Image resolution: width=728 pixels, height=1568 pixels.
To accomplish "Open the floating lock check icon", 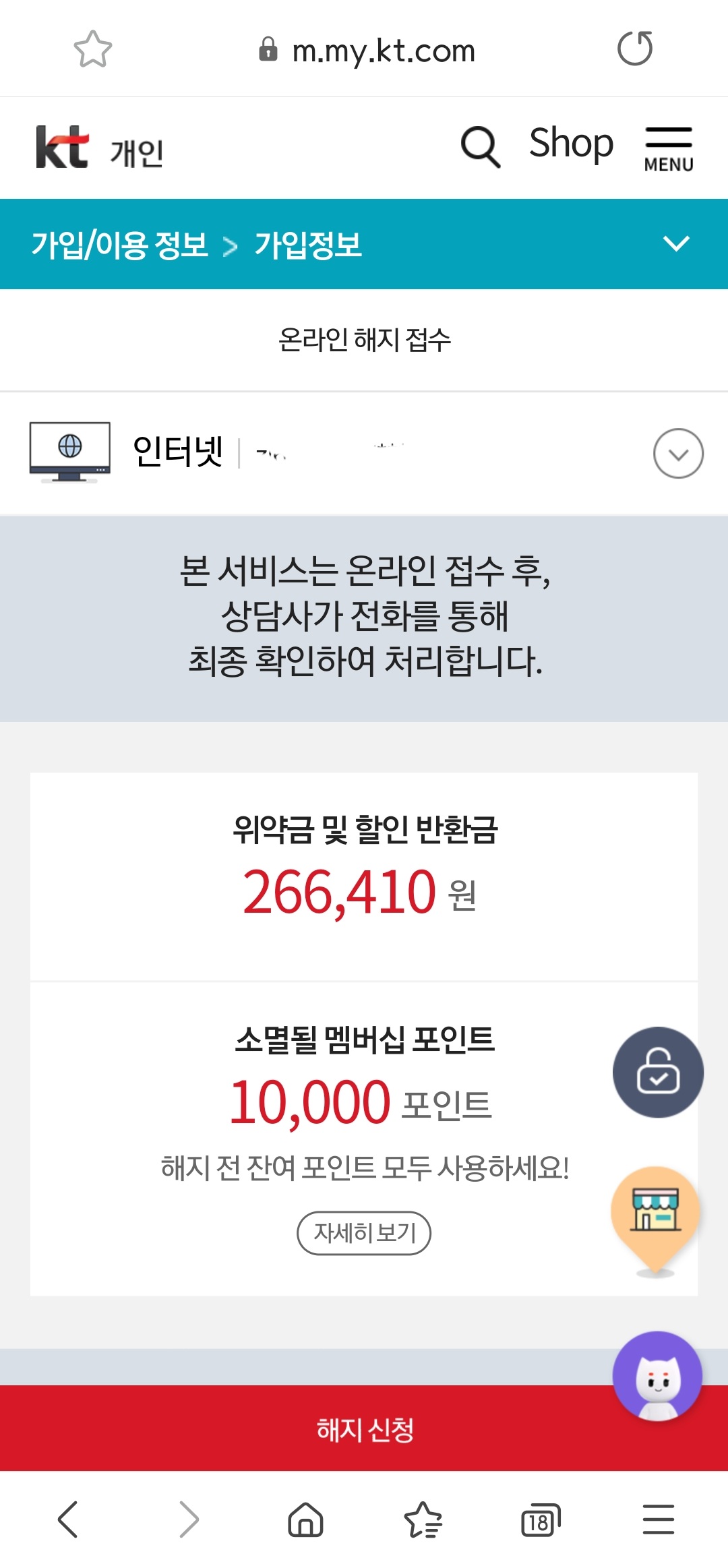I will (658, 1072).
